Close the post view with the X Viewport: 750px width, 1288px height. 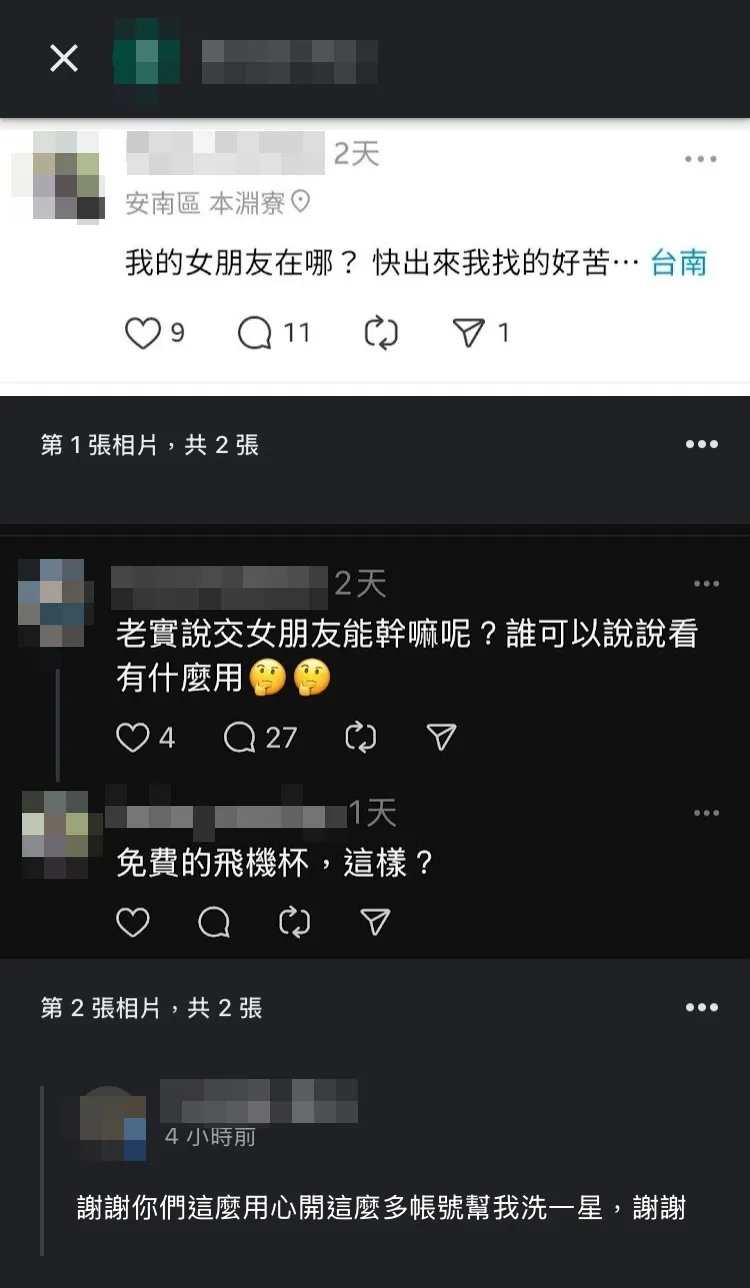[x=64, y=58]
